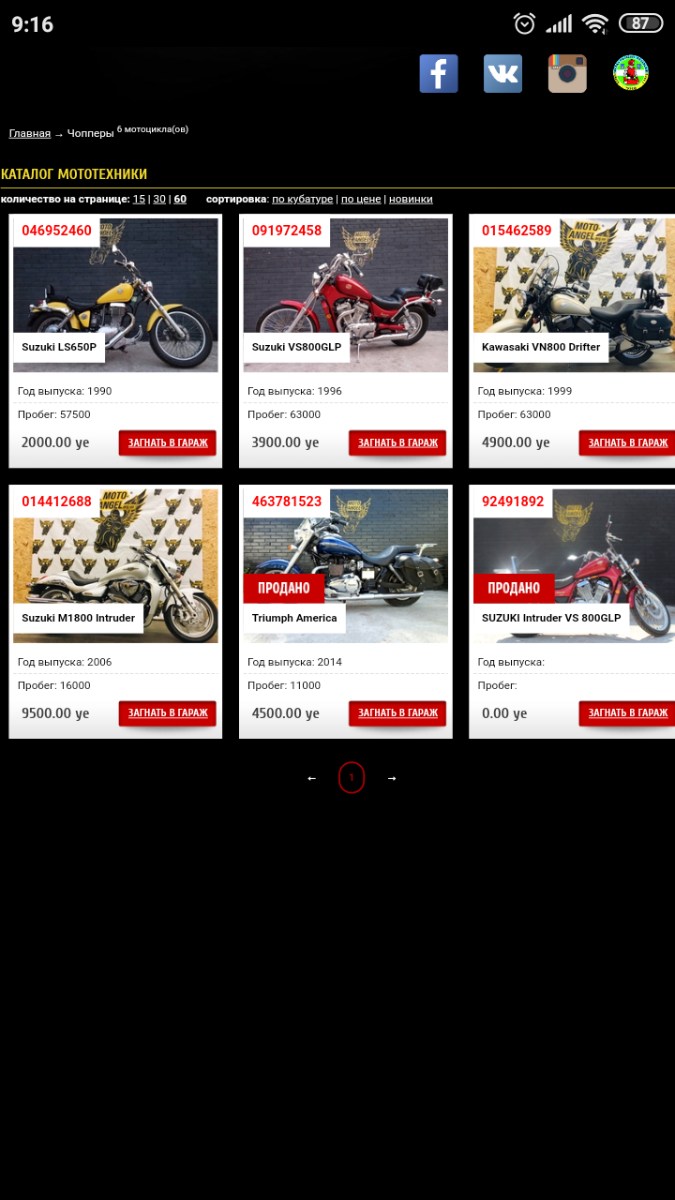Open SUZUKI Intruder VS 800GLP card
The height and width of the screenshot is (1200, 675).
(573, 565)
